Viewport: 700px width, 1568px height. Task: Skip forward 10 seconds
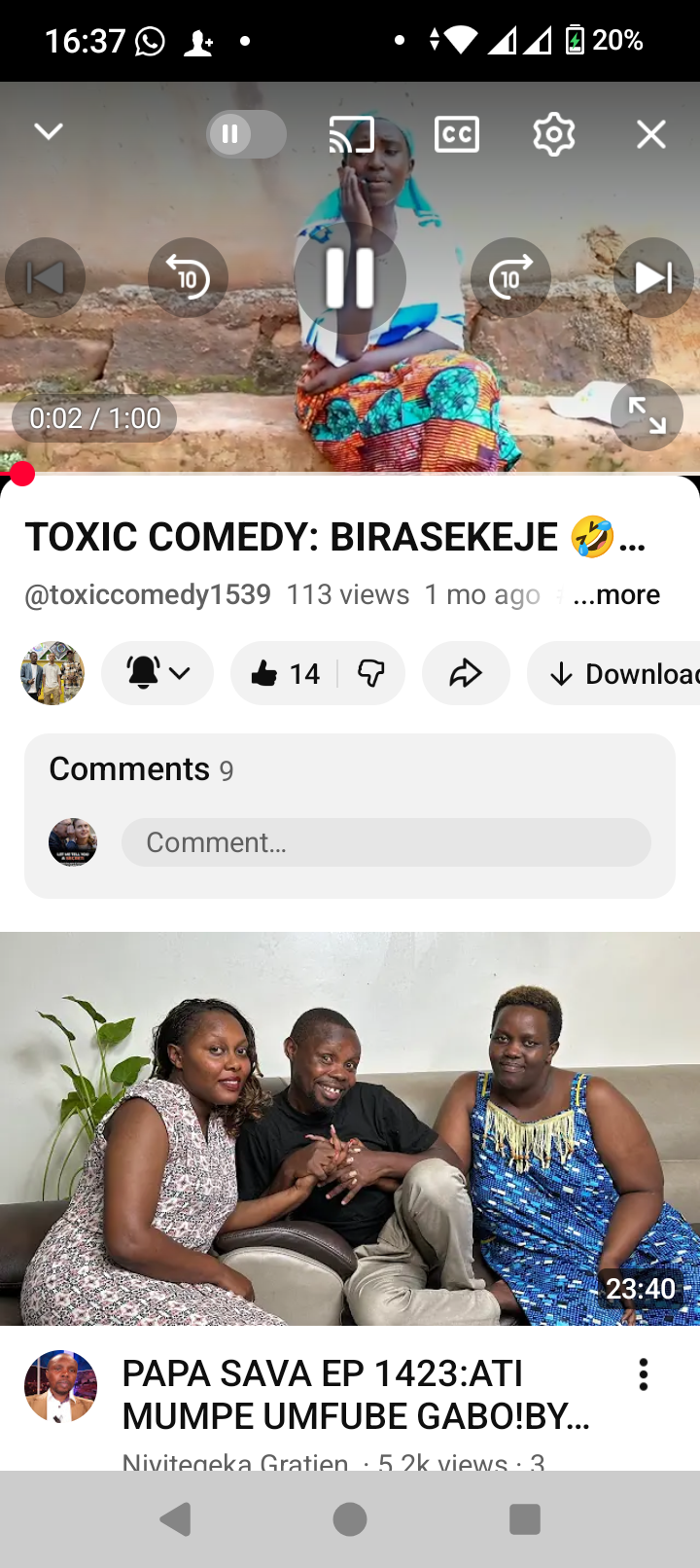(x=510, y=278)
